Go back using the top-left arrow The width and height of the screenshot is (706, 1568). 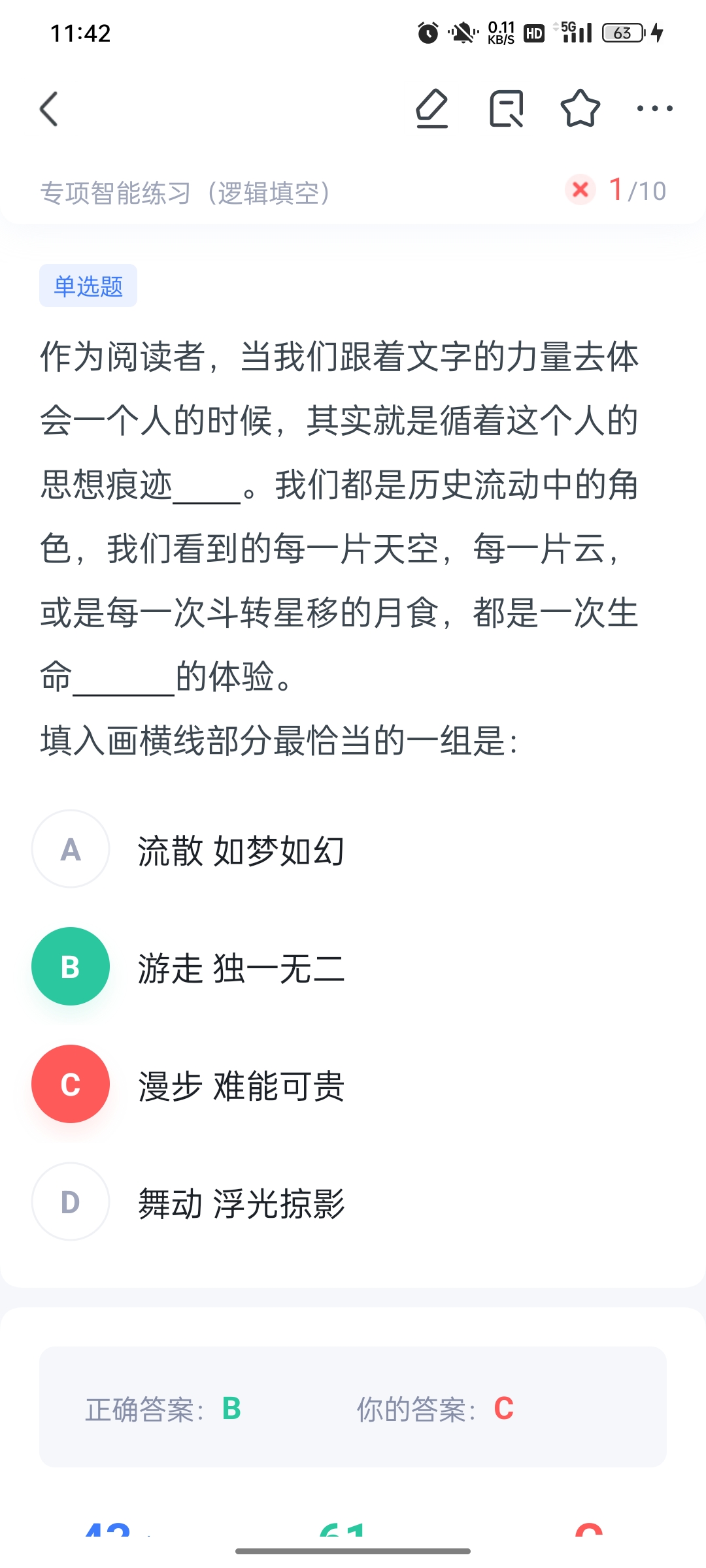49,108
